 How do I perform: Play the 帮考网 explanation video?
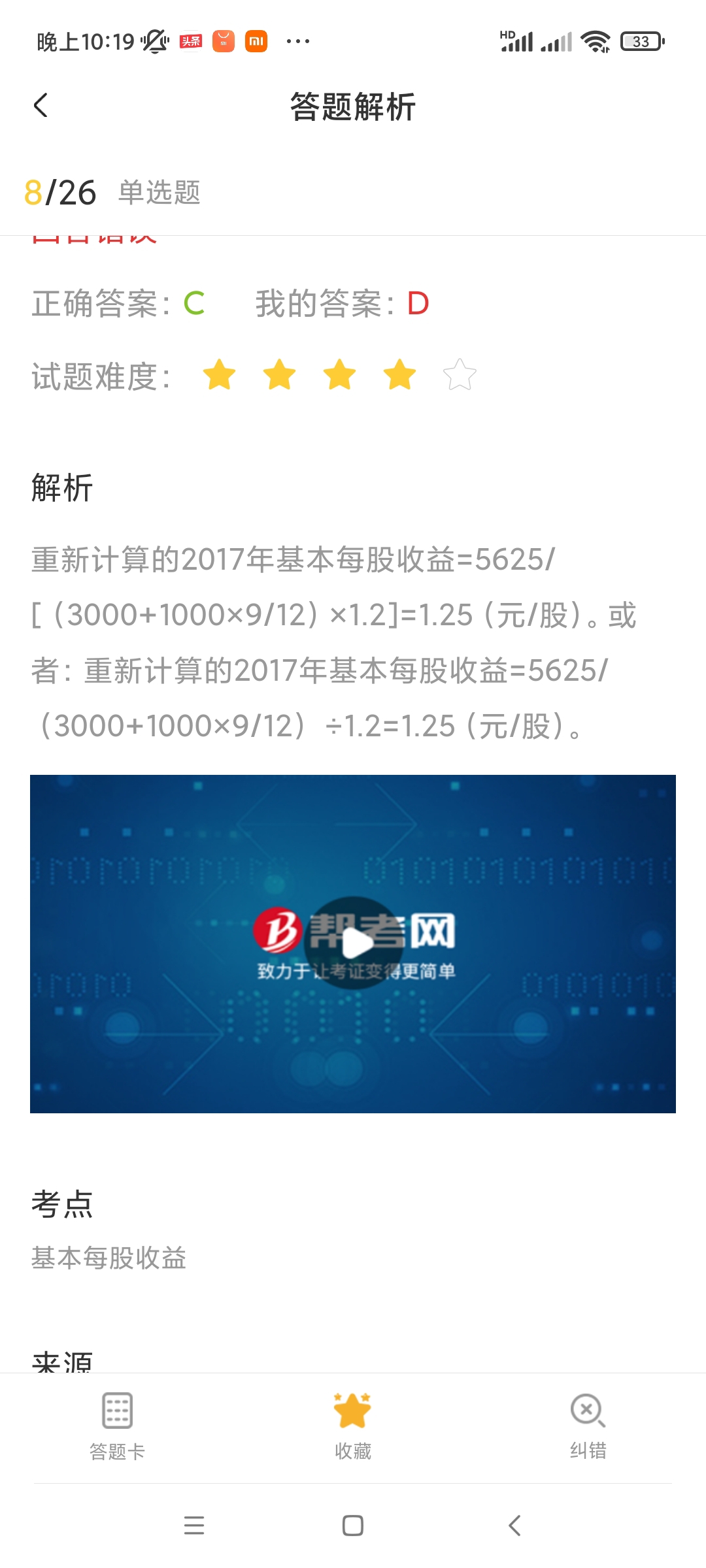pos(354,942)
